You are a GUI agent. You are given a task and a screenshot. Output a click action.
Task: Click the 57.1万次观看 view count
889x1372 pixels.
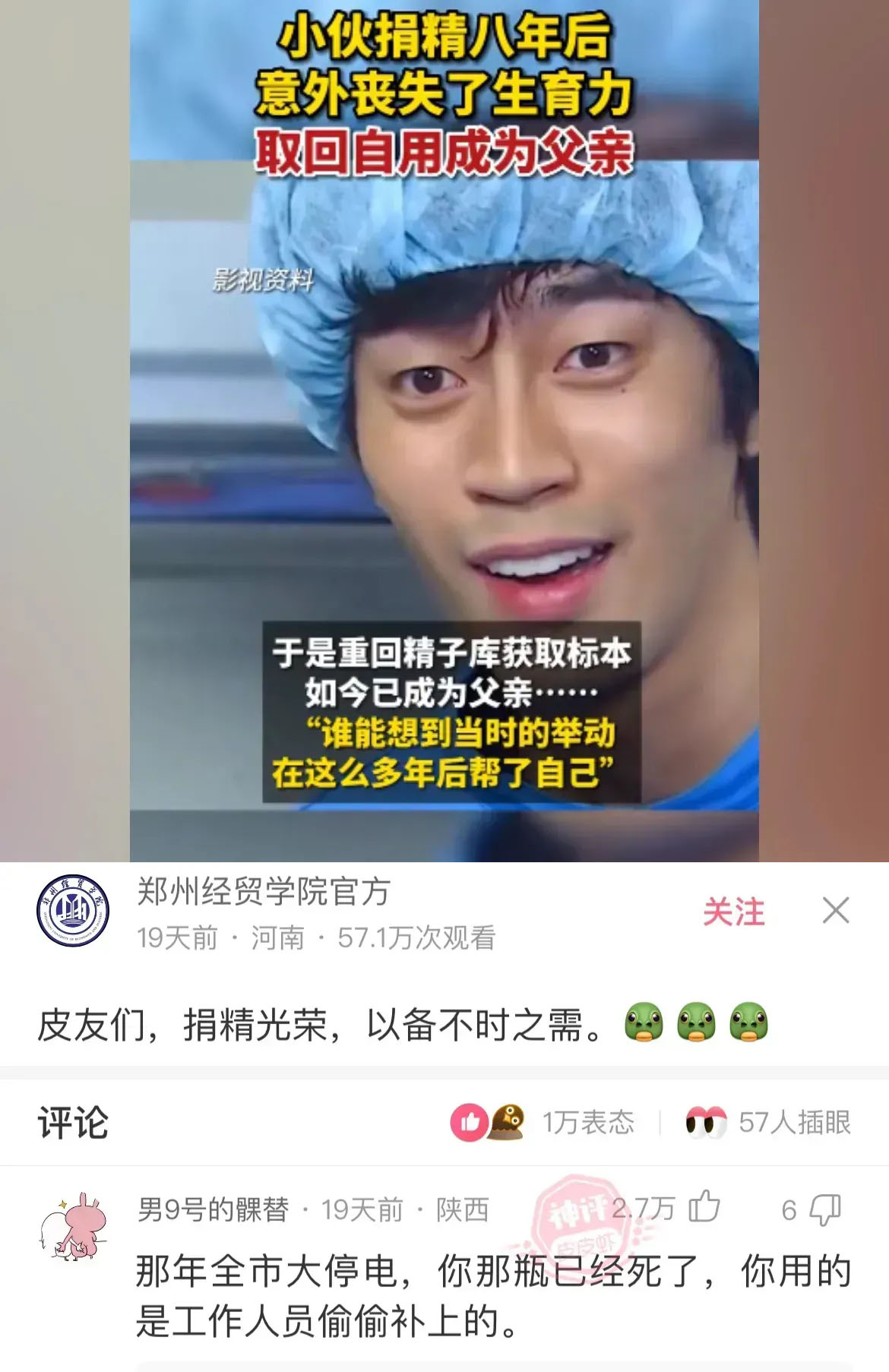419,940
